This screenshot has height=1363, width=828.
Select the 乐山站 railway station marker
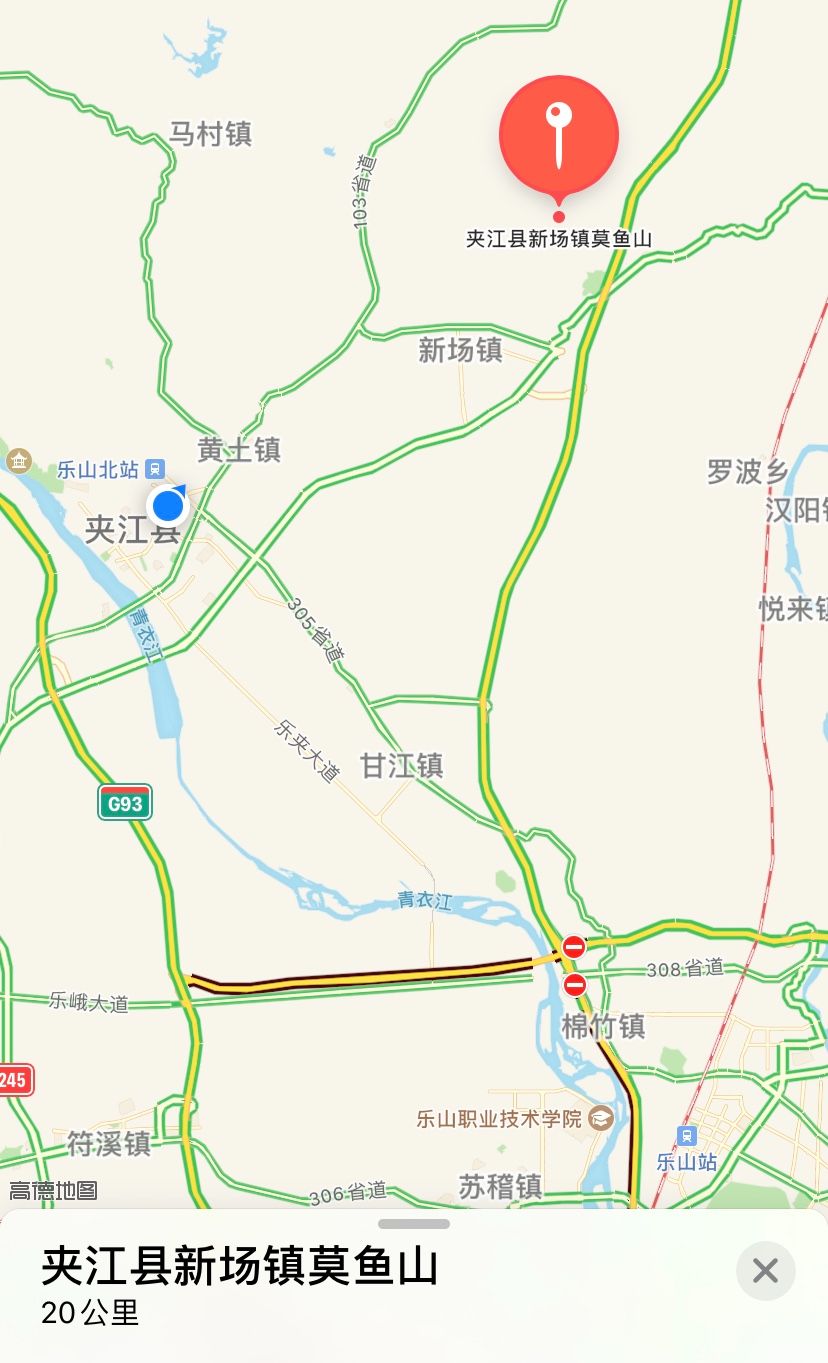(x=687, y=1136)
